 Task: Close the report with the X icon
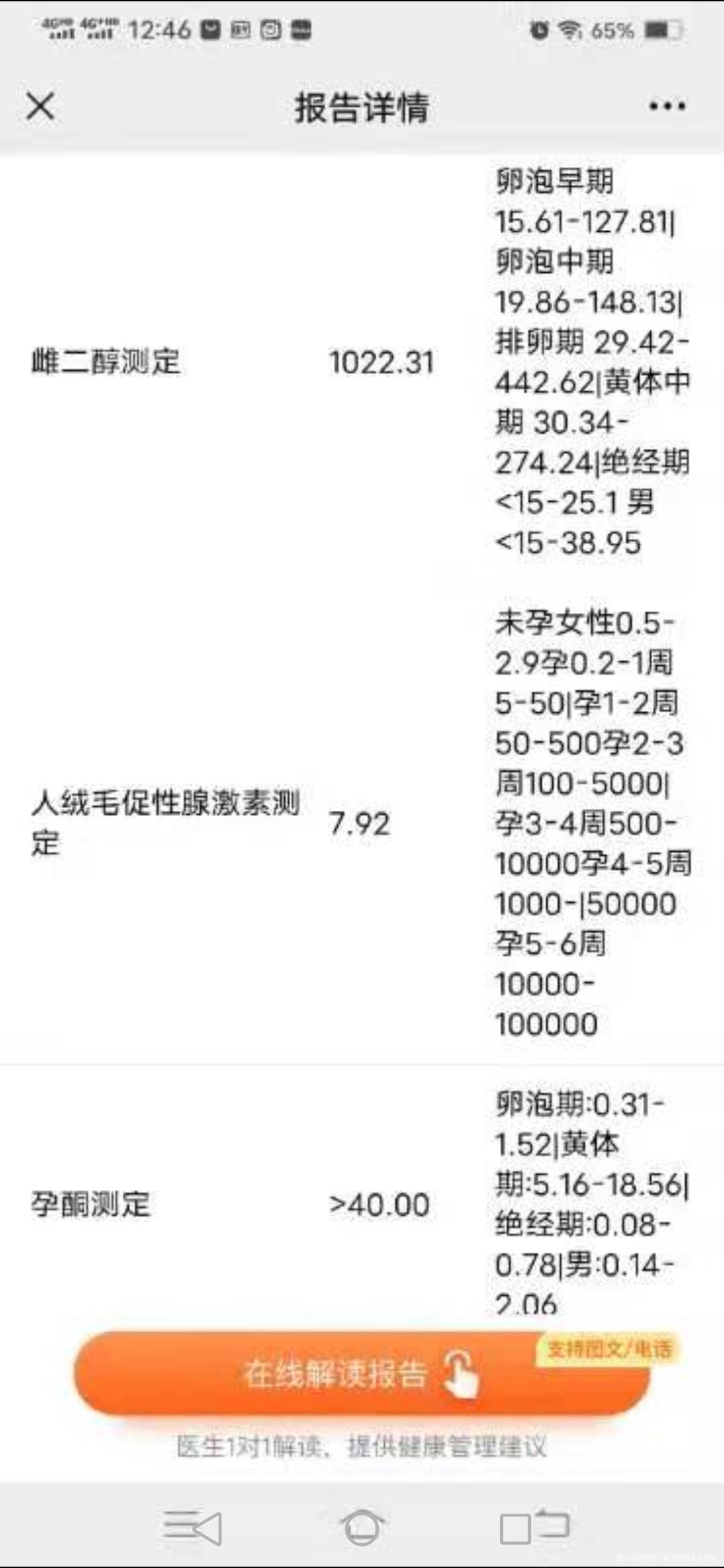[x=40, y=105]
